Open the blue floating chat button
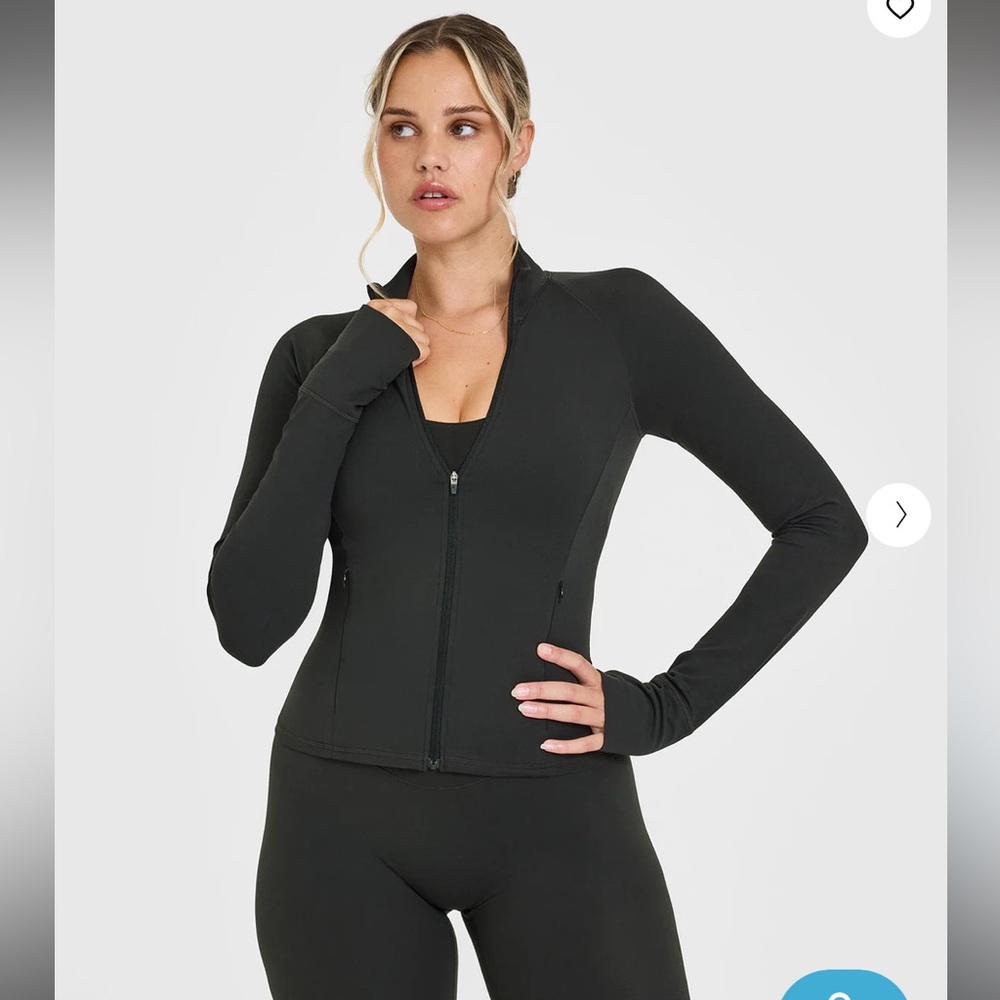Screen dimensions: 1000x1000 844,988
